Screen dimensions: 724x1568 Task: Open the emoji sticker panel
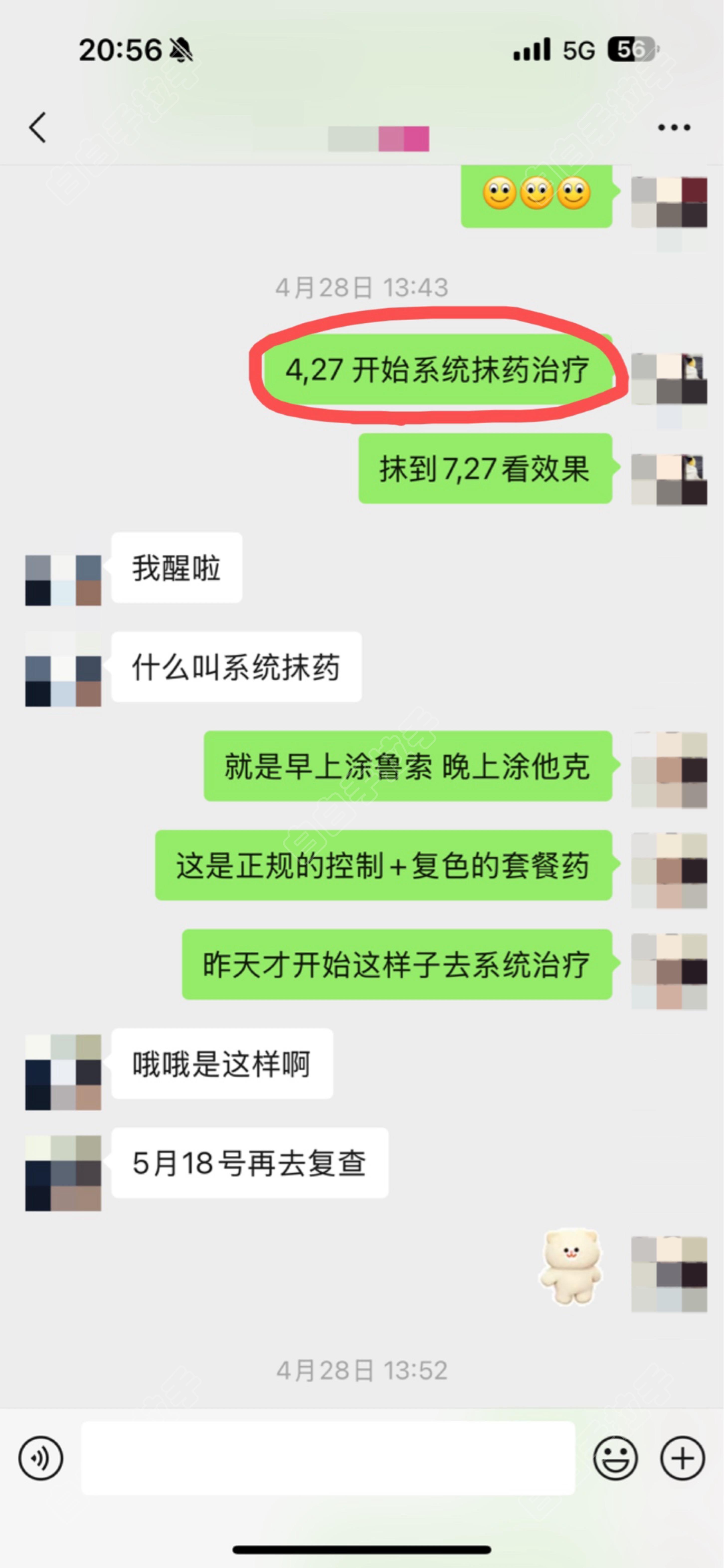(615, 1458)
